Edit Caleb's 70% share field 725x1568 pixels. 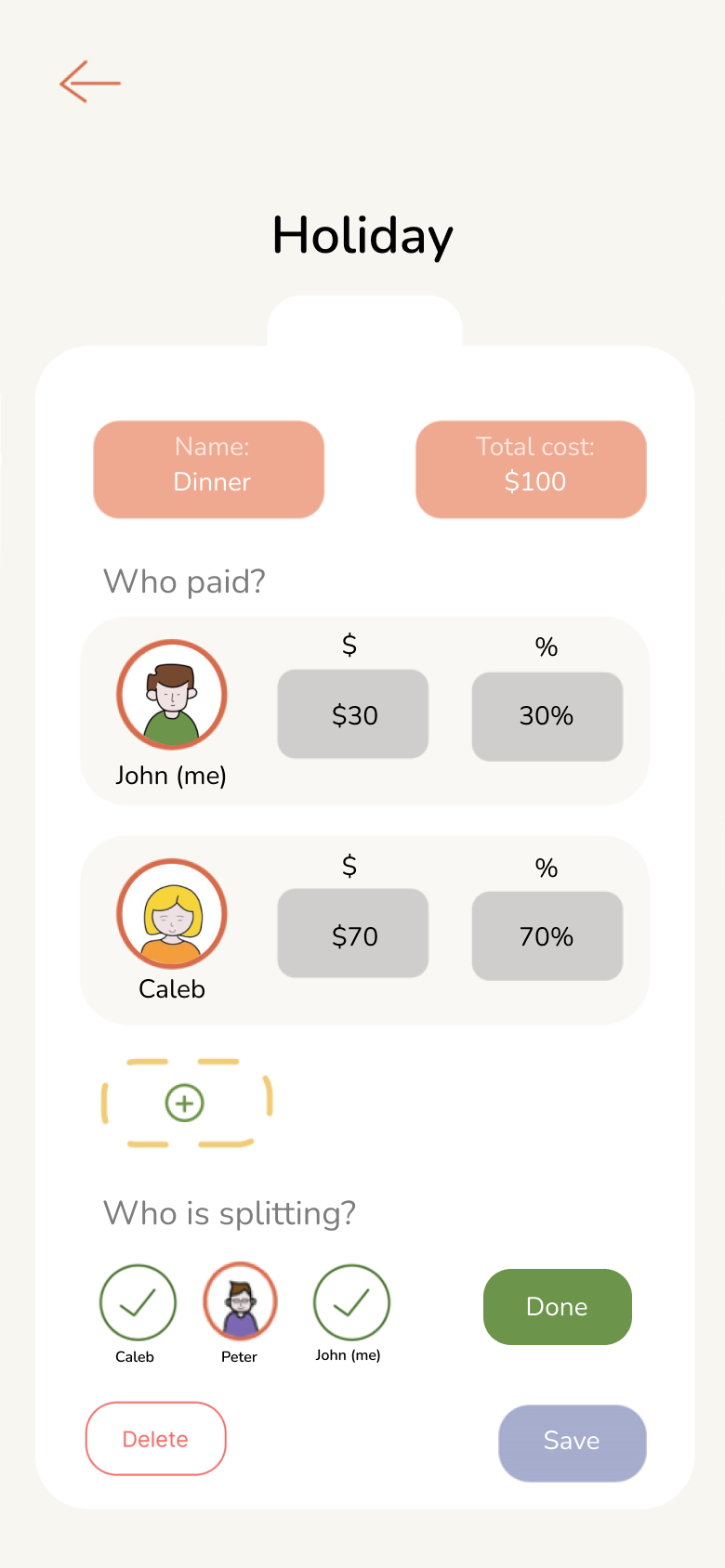pyautogui.click(x=547, y=936)
